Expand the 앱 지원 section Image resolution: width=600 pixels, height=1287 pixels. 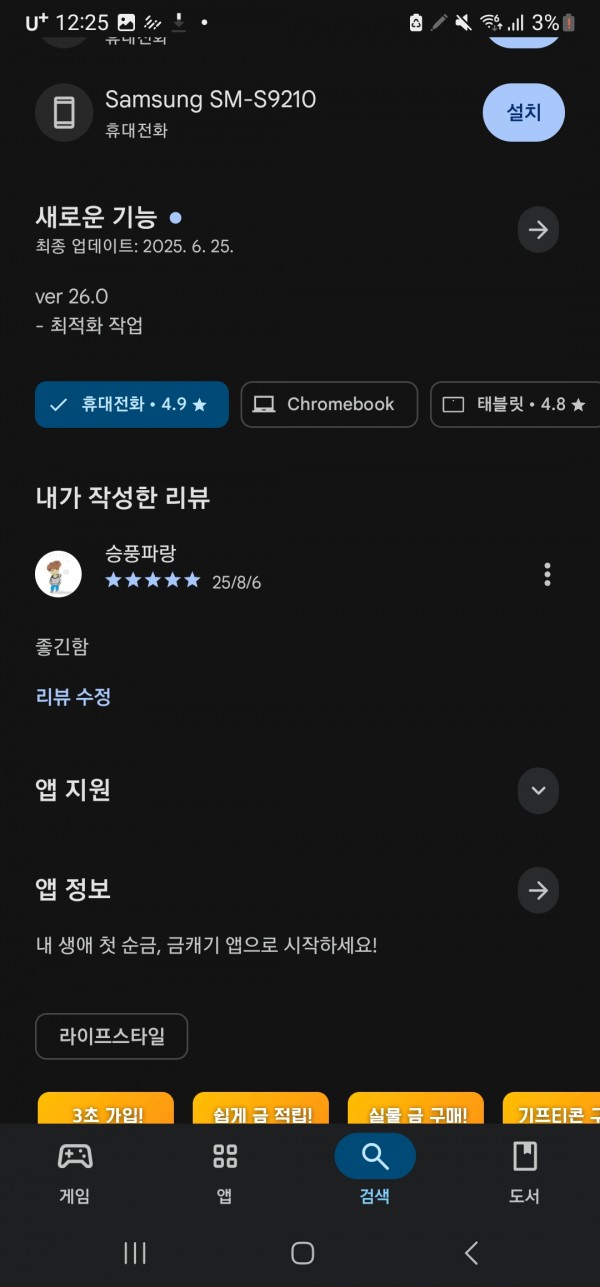point(538,791)
